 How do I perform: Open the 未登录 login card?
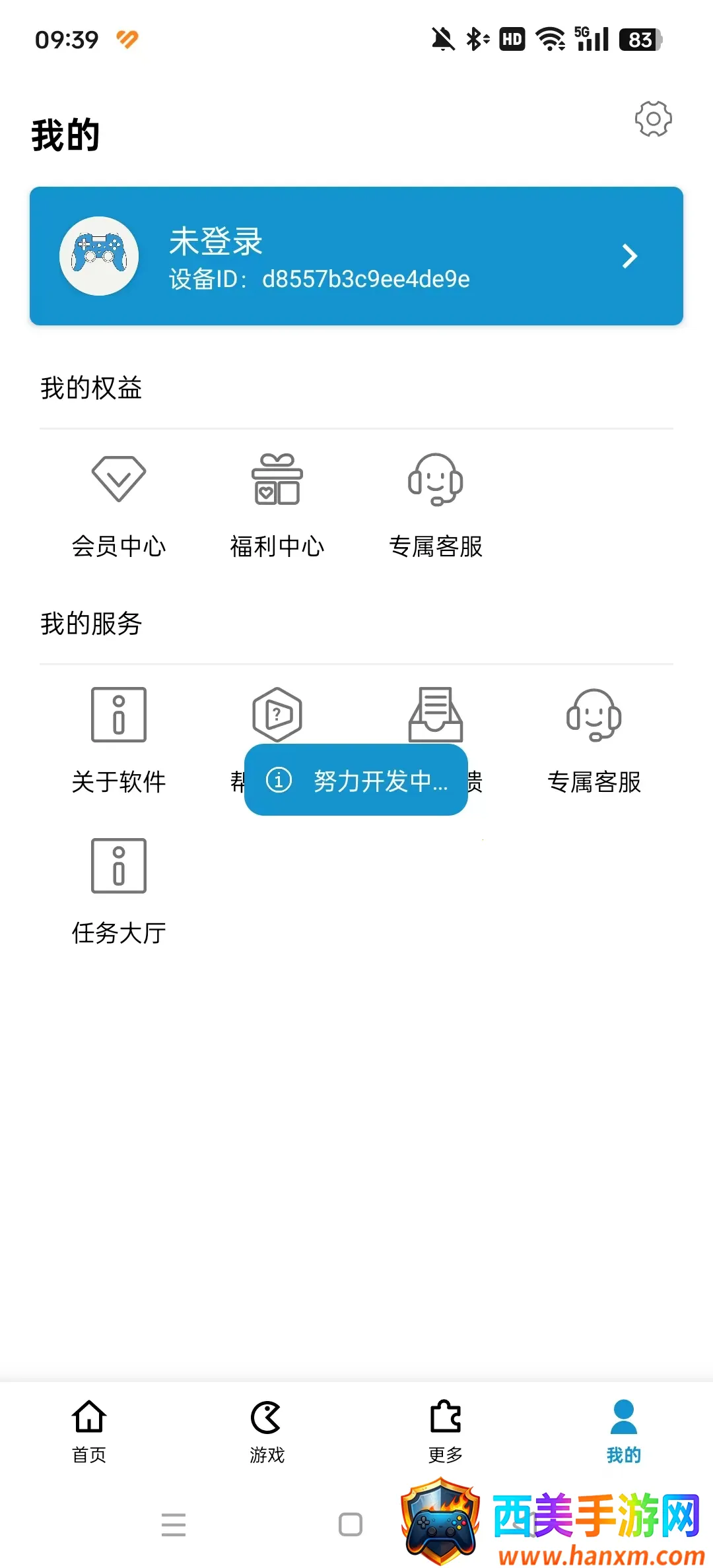(x=356, y=256)
